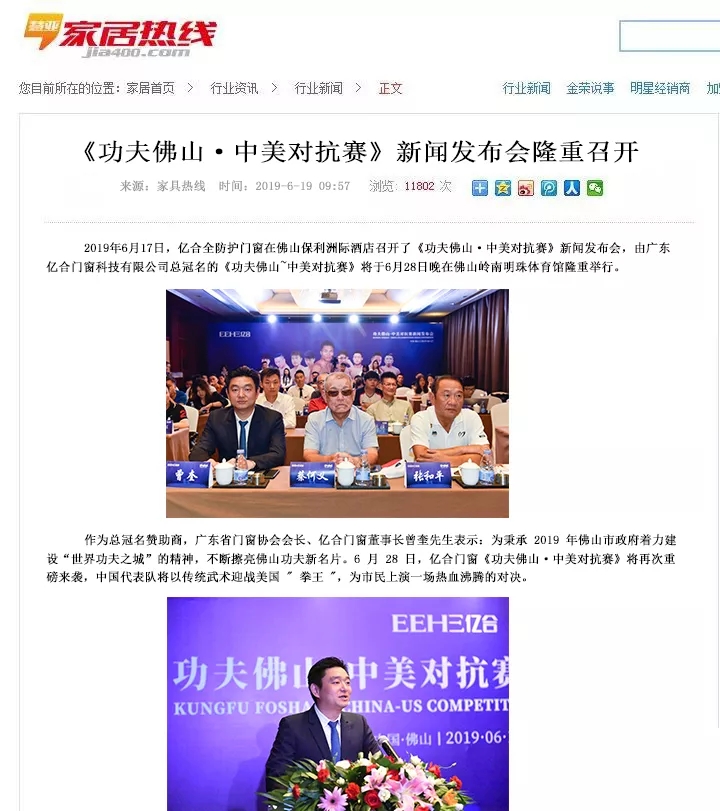720x811 pixels.
Task: Open the 明星经销商 section
Action: tap(660, 88)
